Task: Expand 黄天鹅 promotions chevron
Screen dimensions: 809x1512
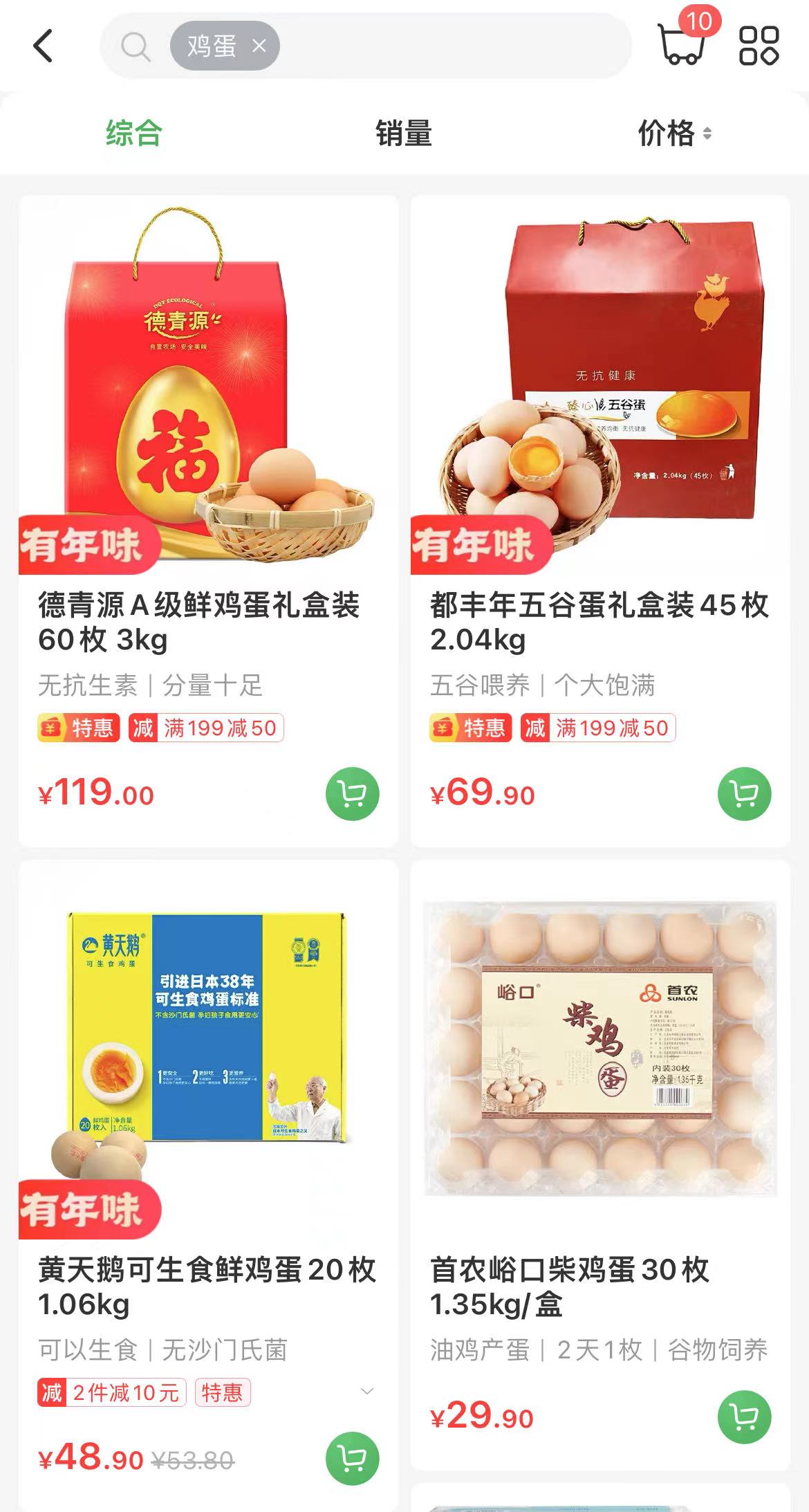Action: [x=367, y=1391]
